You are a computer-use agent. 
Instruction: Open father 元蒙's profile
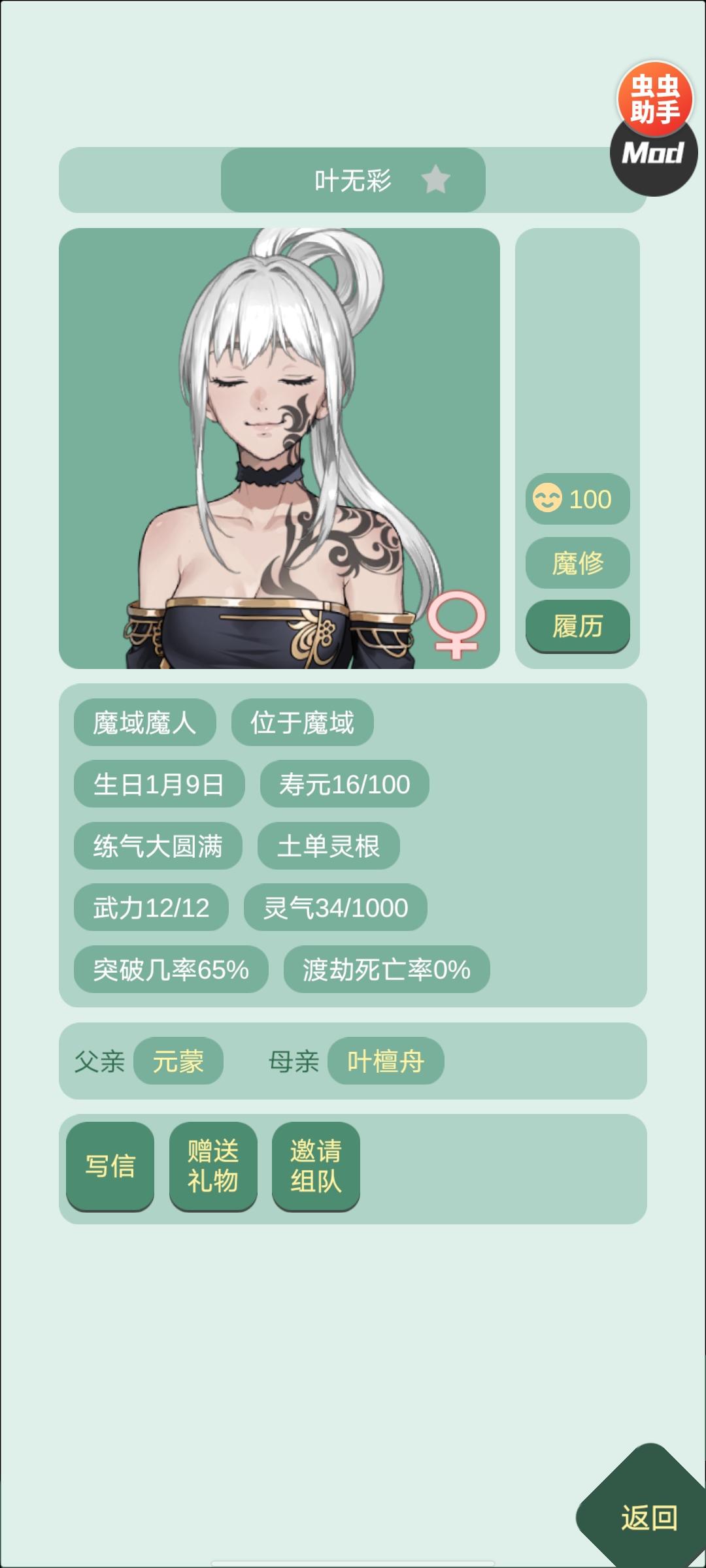click(180, 1062)
